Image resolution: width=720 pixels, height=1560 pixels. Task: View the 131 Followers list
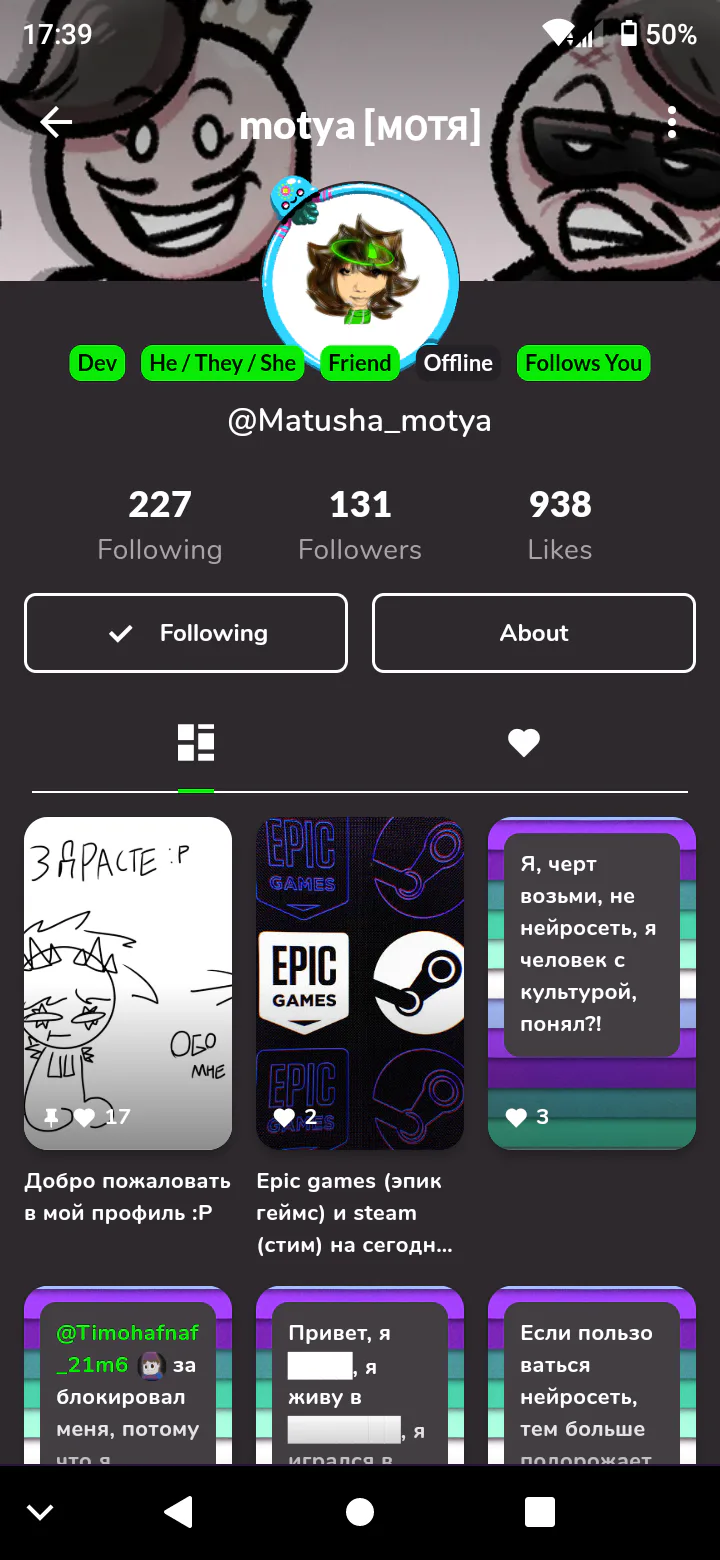[x=360, y=525]
